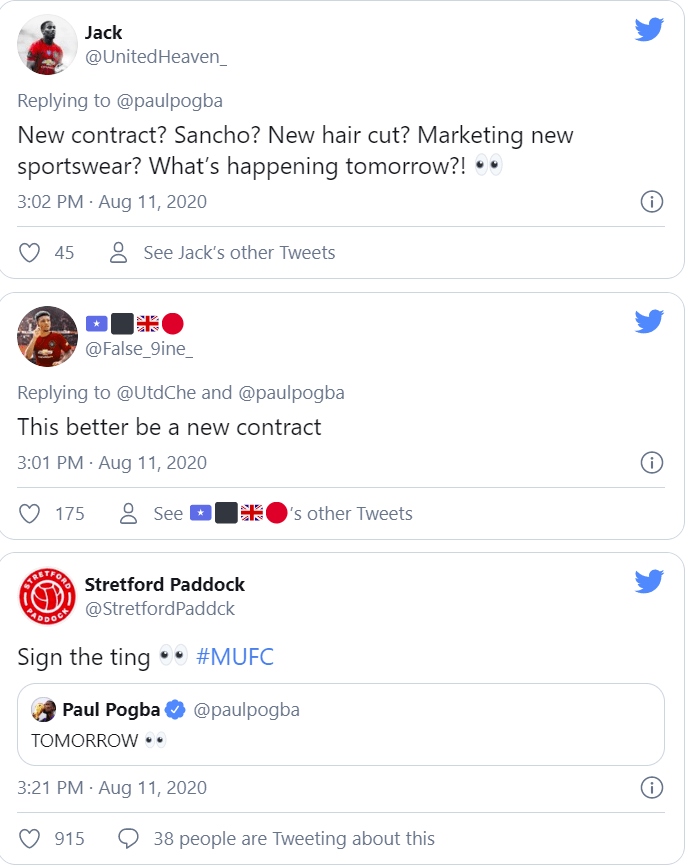The width and height of the screenshot is (688, 866).
Task: Like Jack's tweet with 45 likes
Action: pos(30,253)
